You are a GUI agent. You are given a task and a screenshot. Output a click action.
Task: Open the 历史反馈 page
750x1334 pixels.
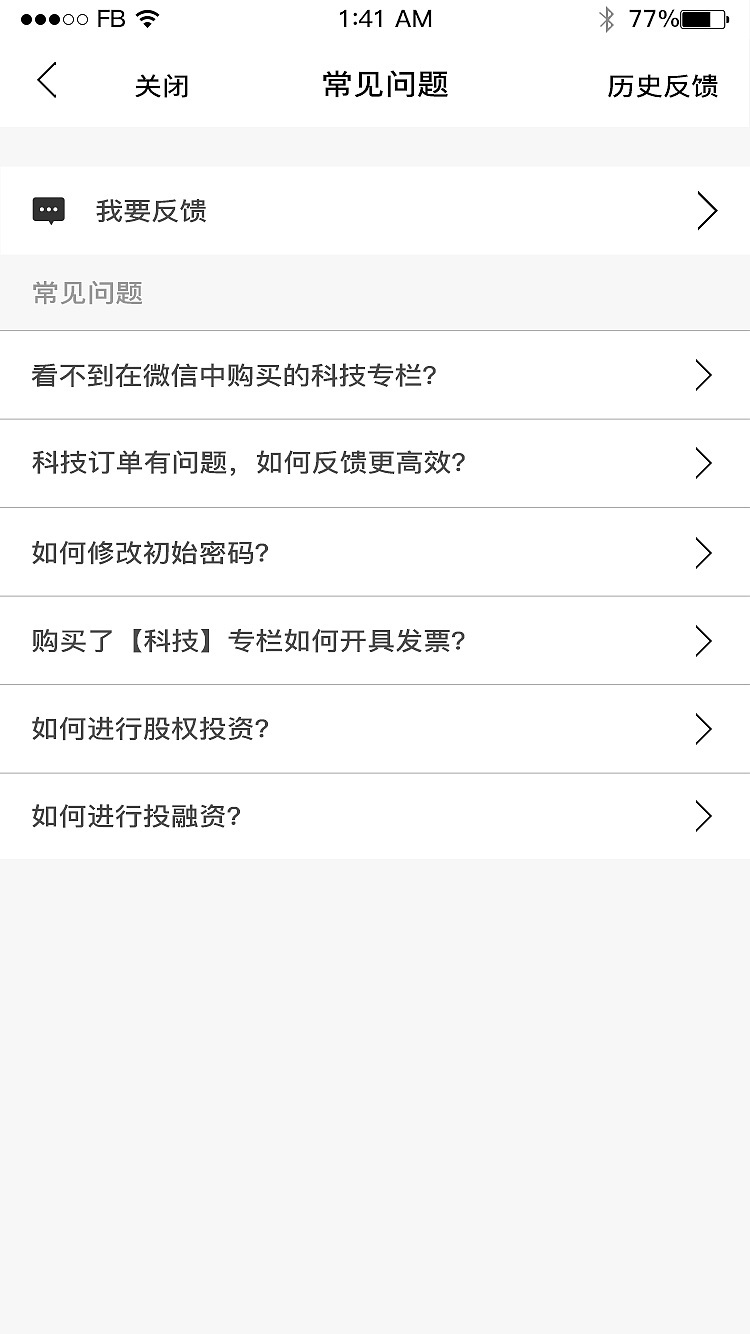pyautogui.click(x=661, y=85)
